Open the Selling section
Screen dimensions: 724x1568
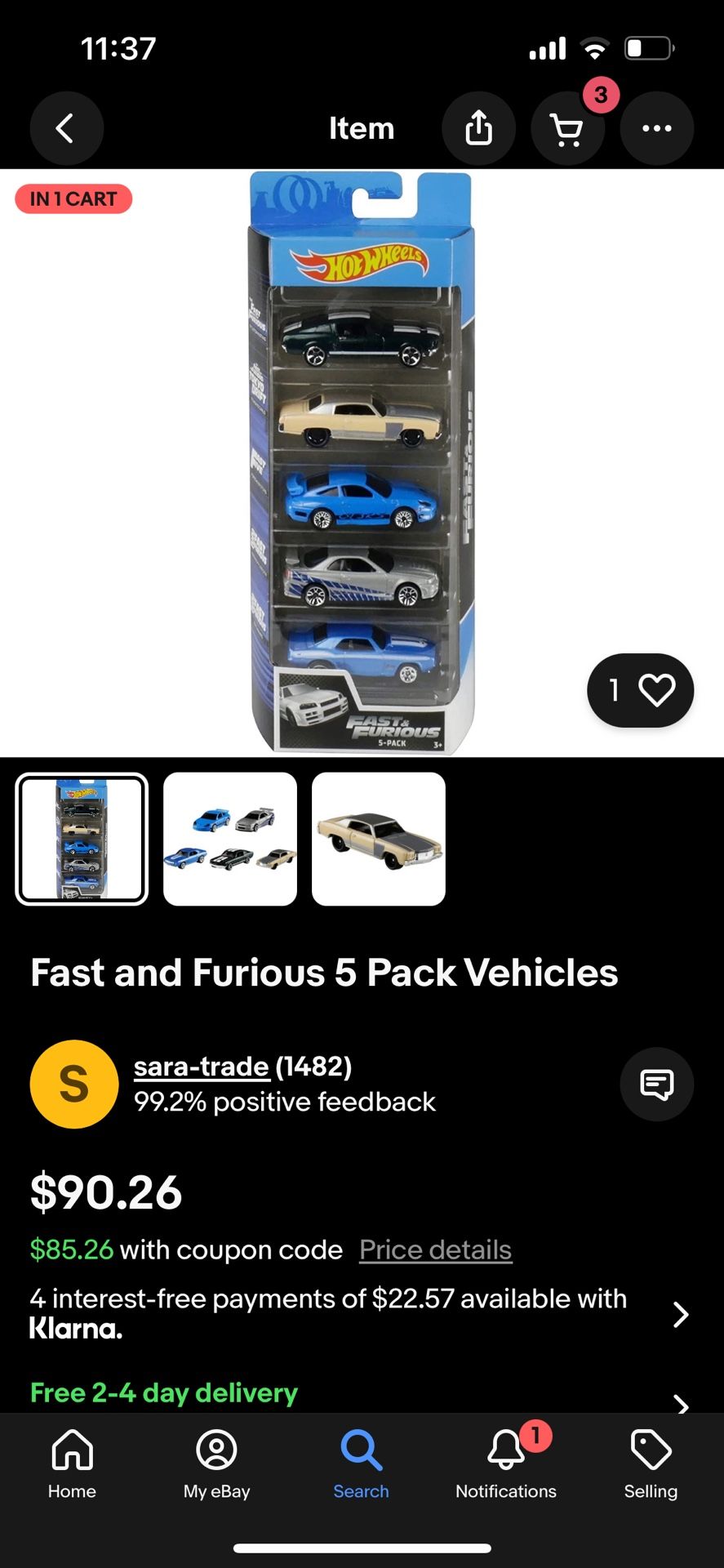tap(651, 1462)
